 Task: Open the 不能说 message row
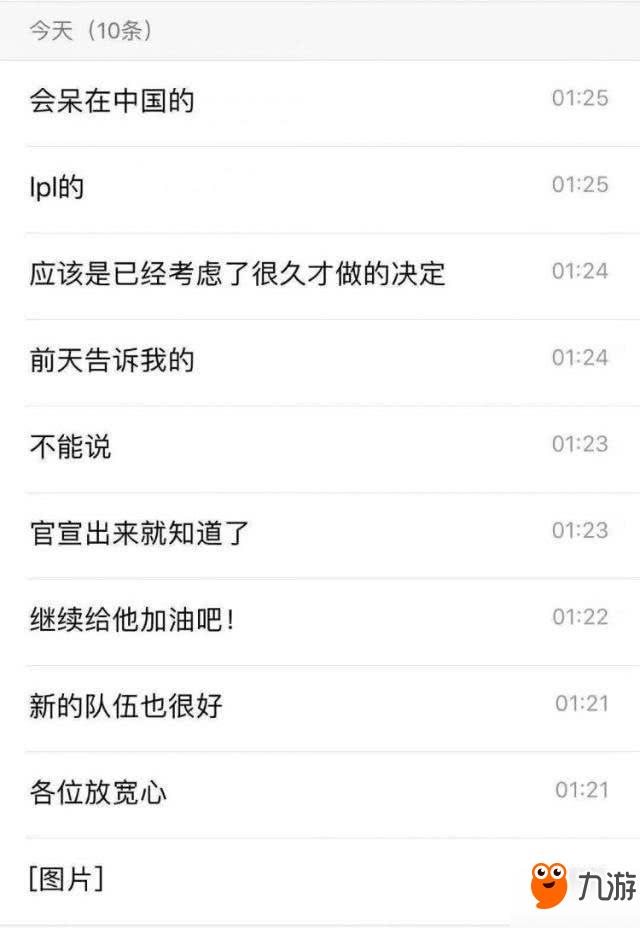pyautogui.click(x=70, y=446)
